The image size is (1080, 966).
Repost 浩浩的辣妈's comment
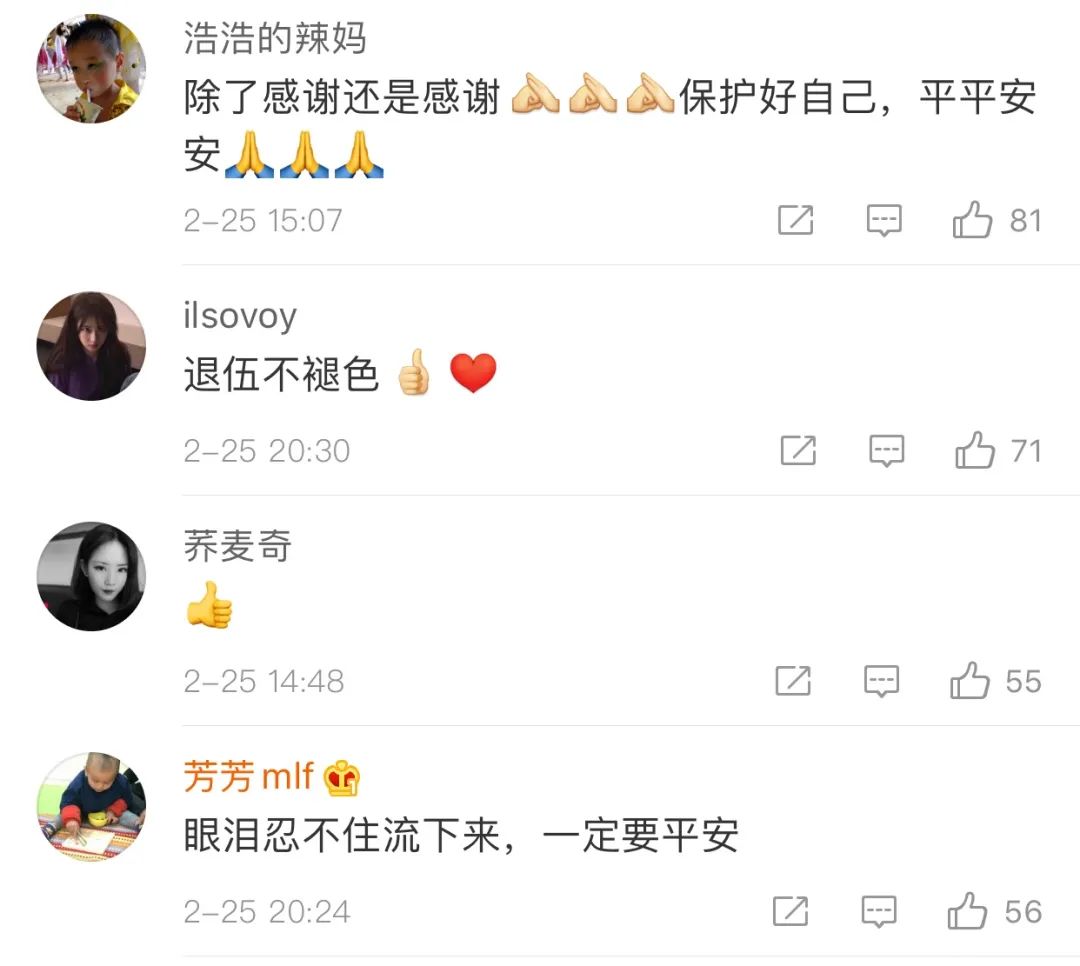pyautogui.click(x=796, y=220)
